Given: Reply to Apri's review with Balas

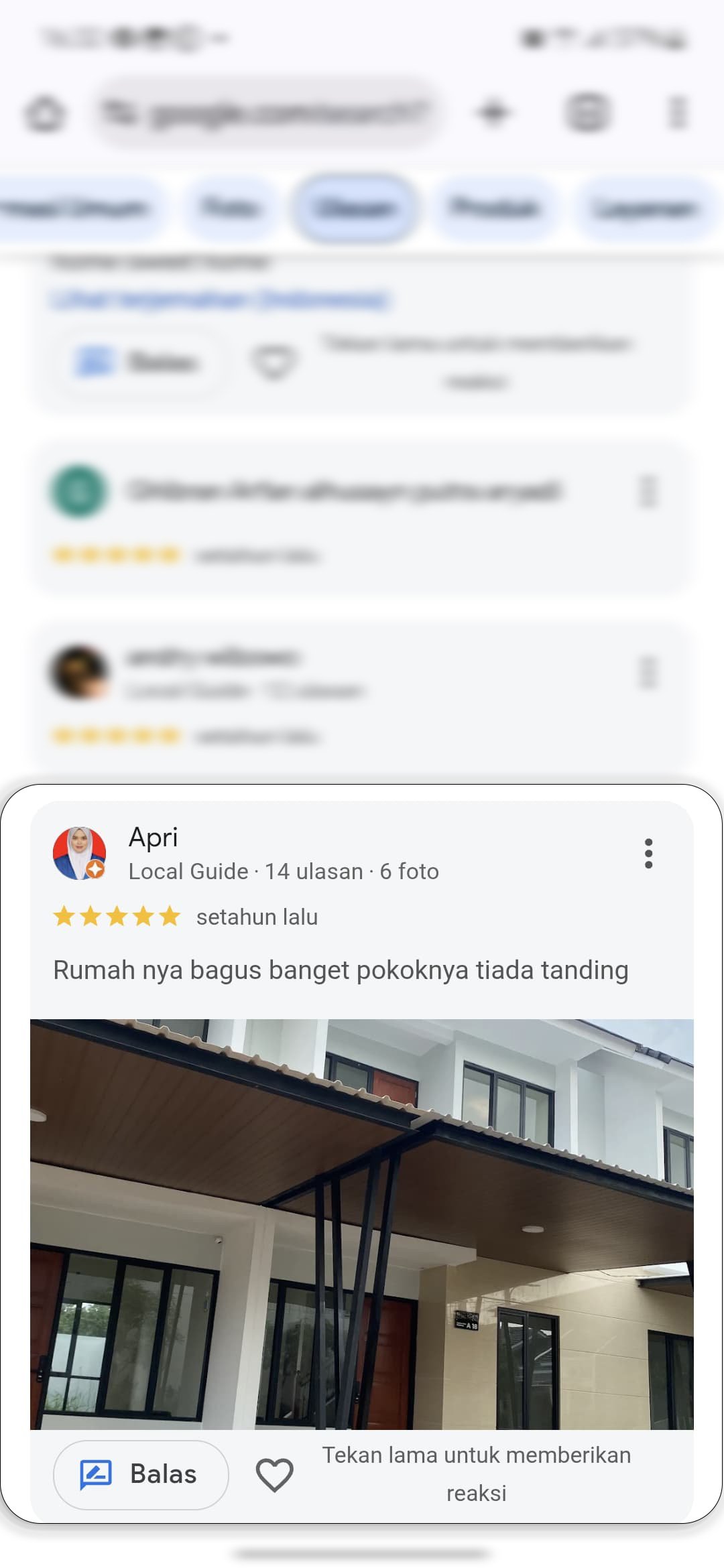Looking at the screenshot, I should tap(141, 1474).
